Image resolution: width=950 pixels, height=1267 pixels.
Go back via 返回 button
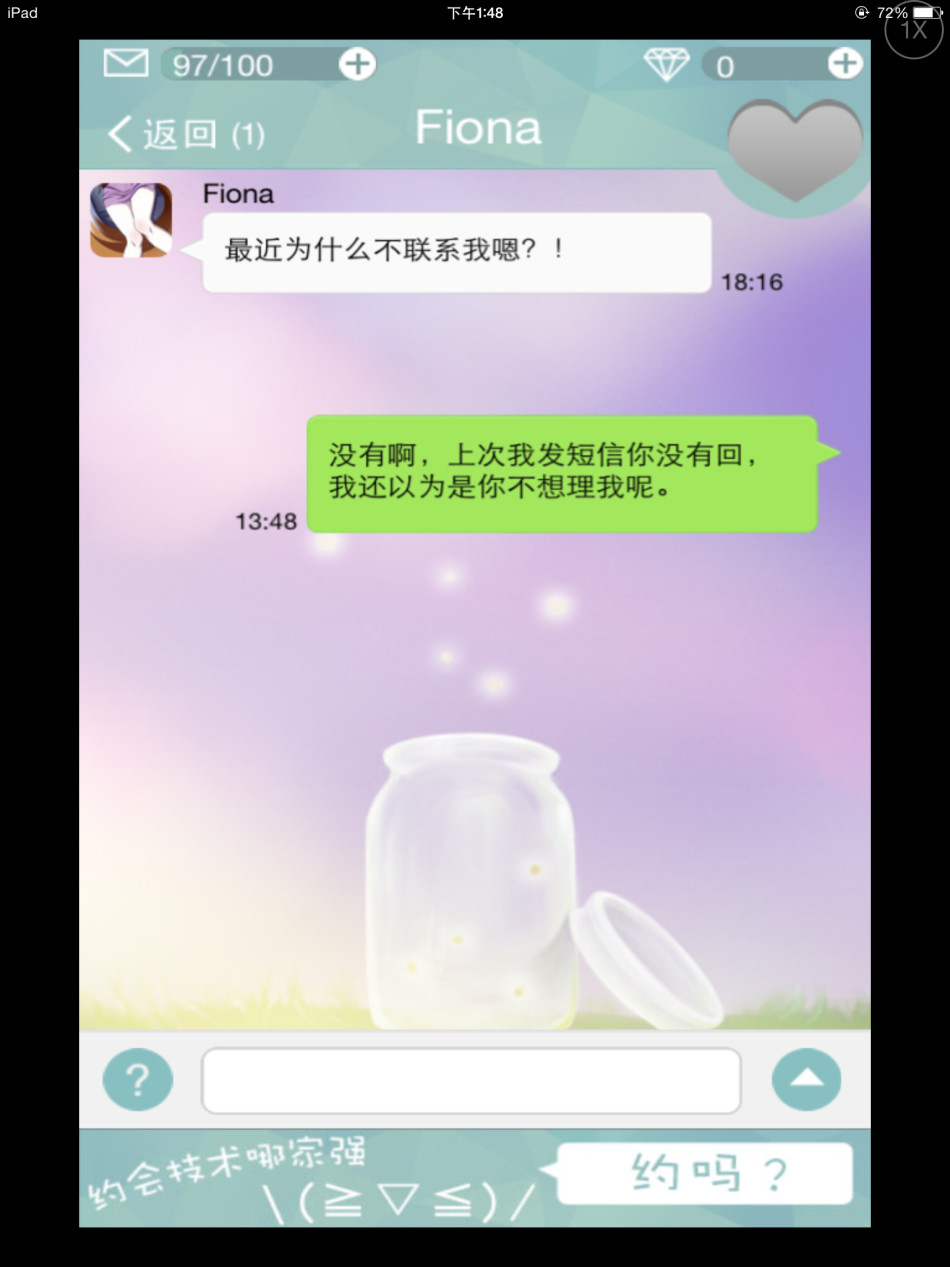tap(185, 133)
